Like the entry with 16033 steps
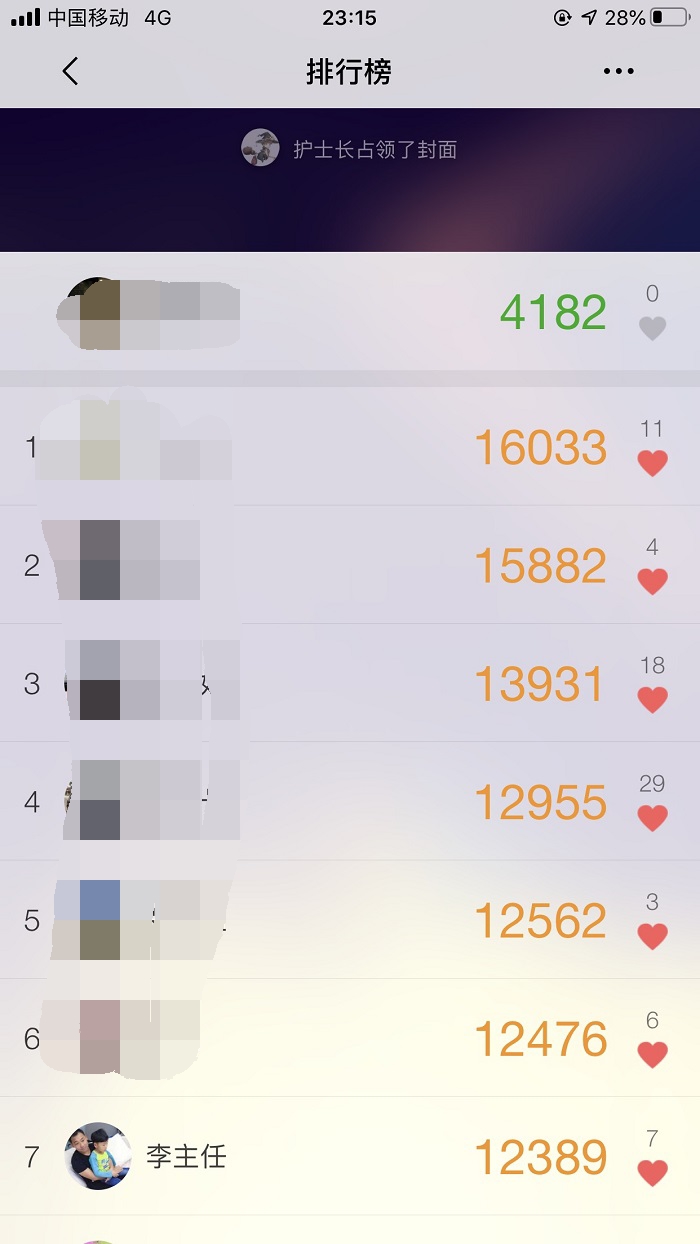The height and width of the screenshot is (1244, 700). coord(652,463)
